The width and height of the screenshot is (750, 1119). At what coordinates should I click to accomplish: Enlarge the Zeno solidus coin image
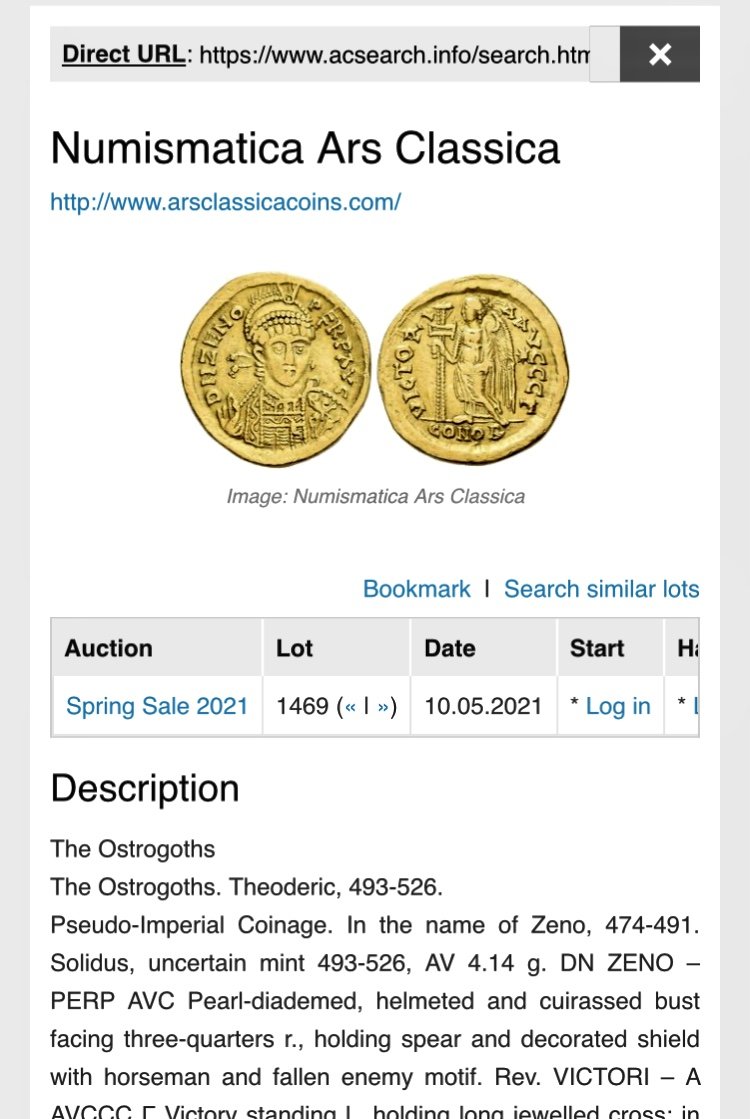375,369
